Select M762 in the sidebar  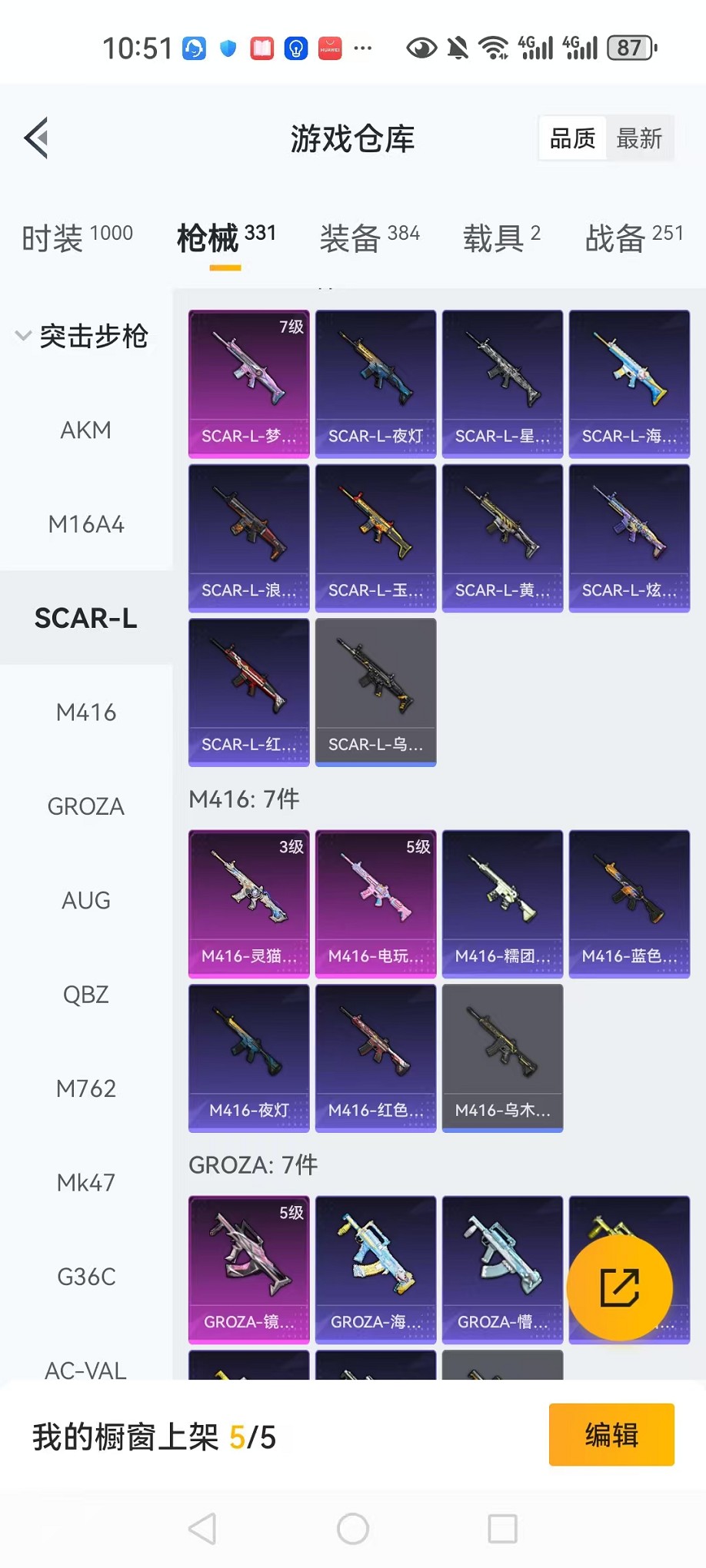[86, 1088]
